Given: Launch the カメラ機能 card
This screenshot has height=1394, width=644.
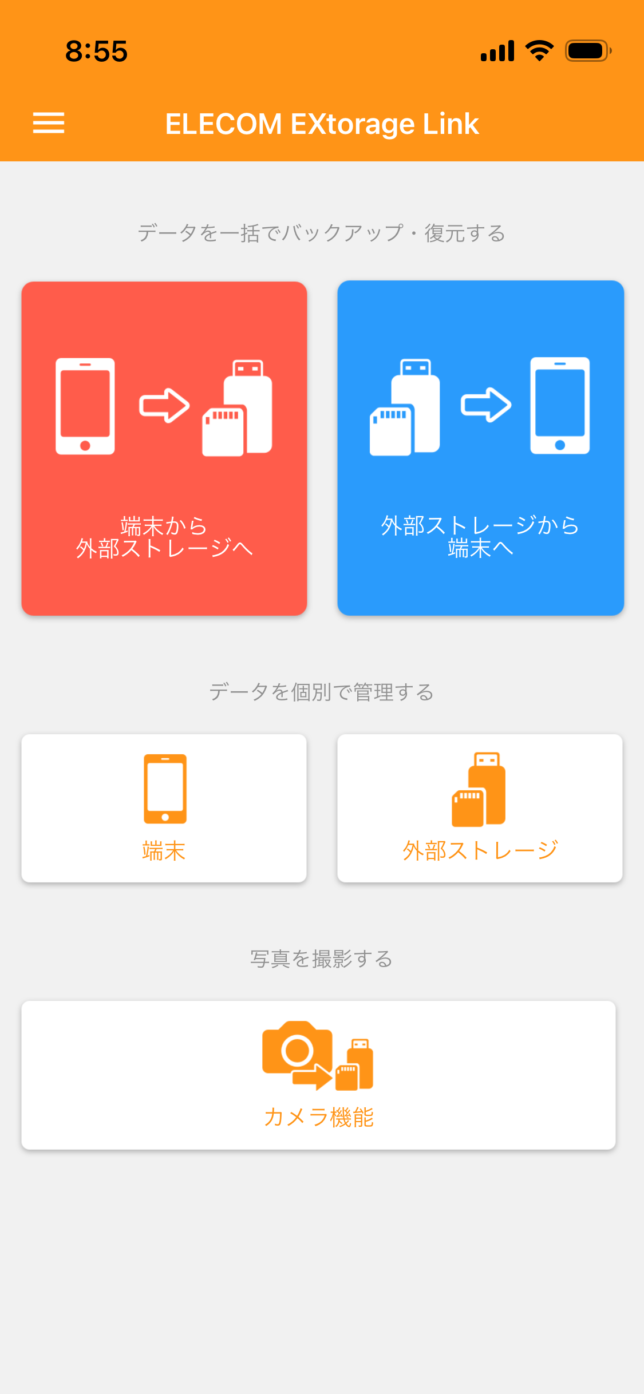Looking at the screenshot, I should pyautogui.click(x=318, y=1075).
